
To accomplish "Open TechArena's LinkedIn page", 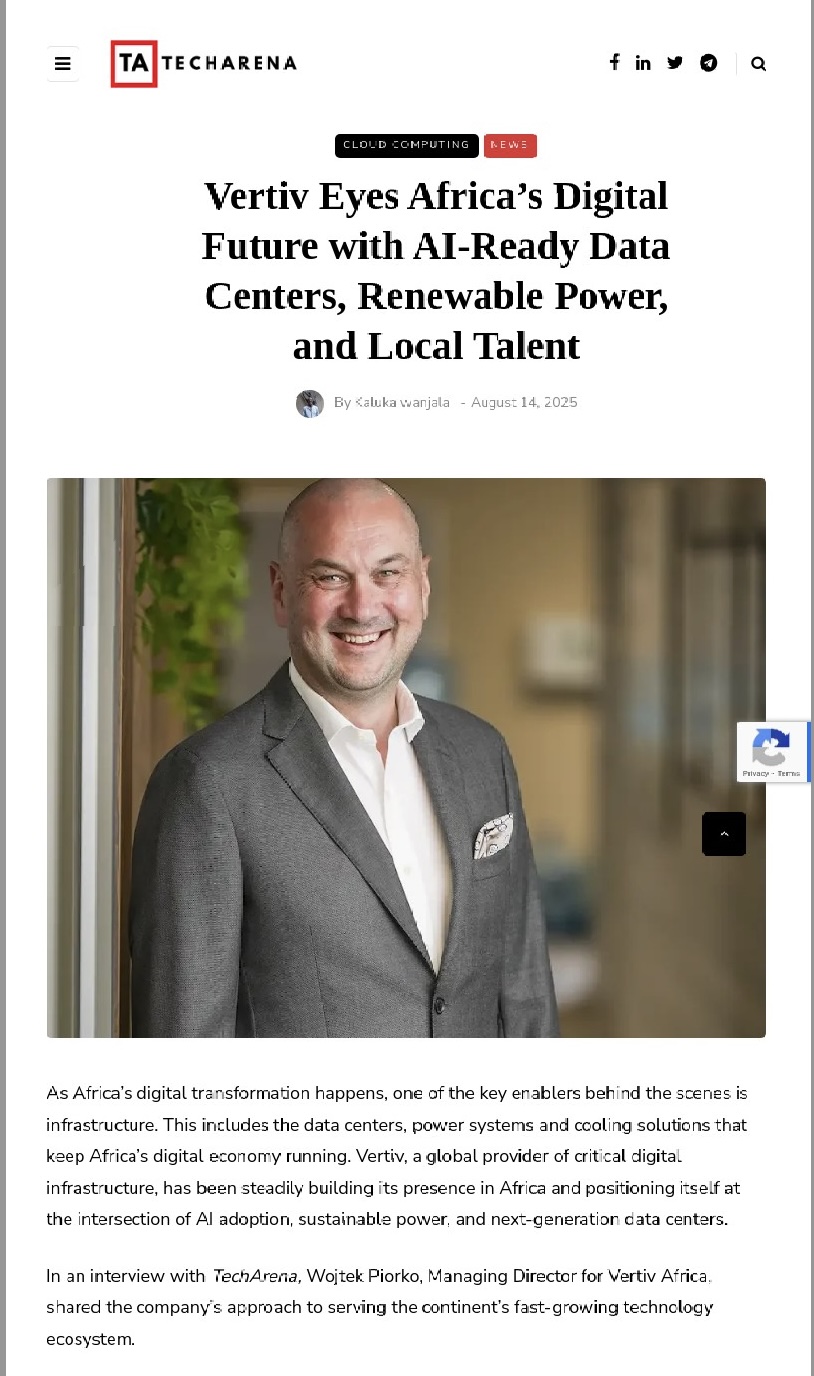I will tap(643, 63).
